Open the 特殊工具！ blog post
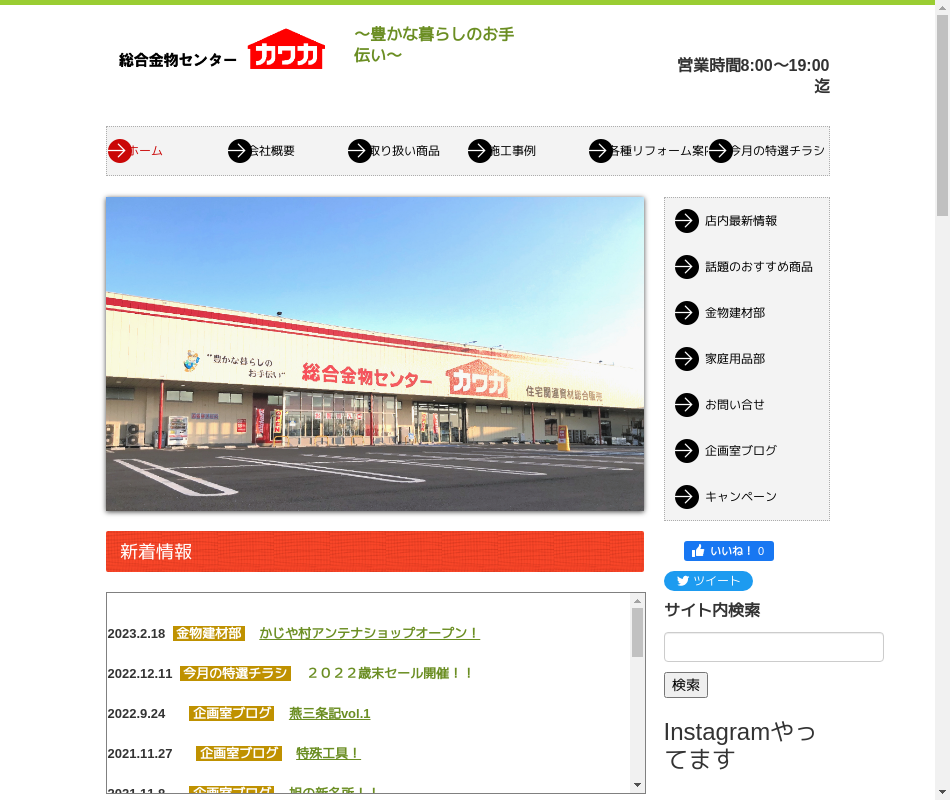The height and width of the screenshot is (800, 950). [328, 753]
